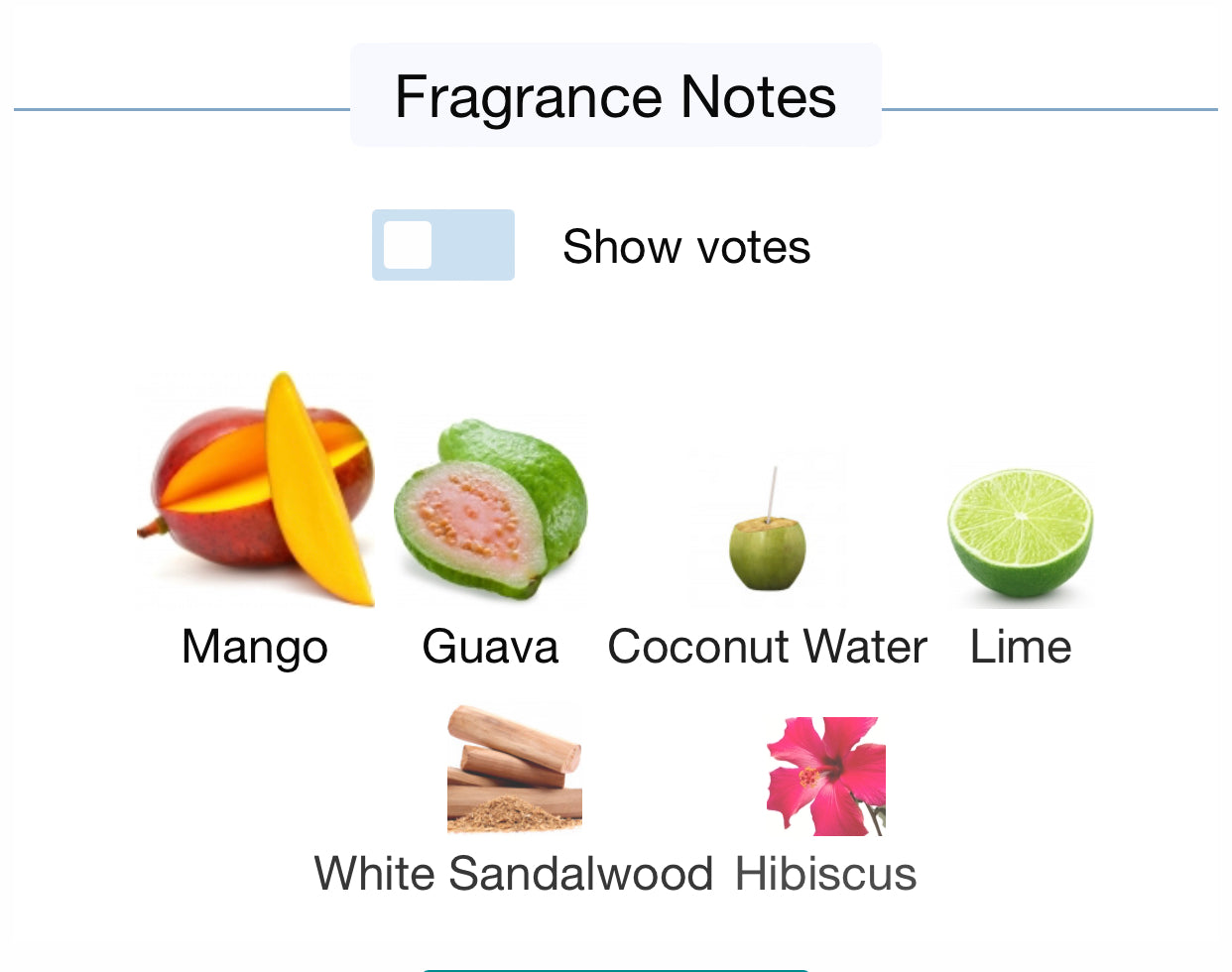The image size is (1232, 972).
Task: Tap the Hibiscus note
Action: pos(825,777)
